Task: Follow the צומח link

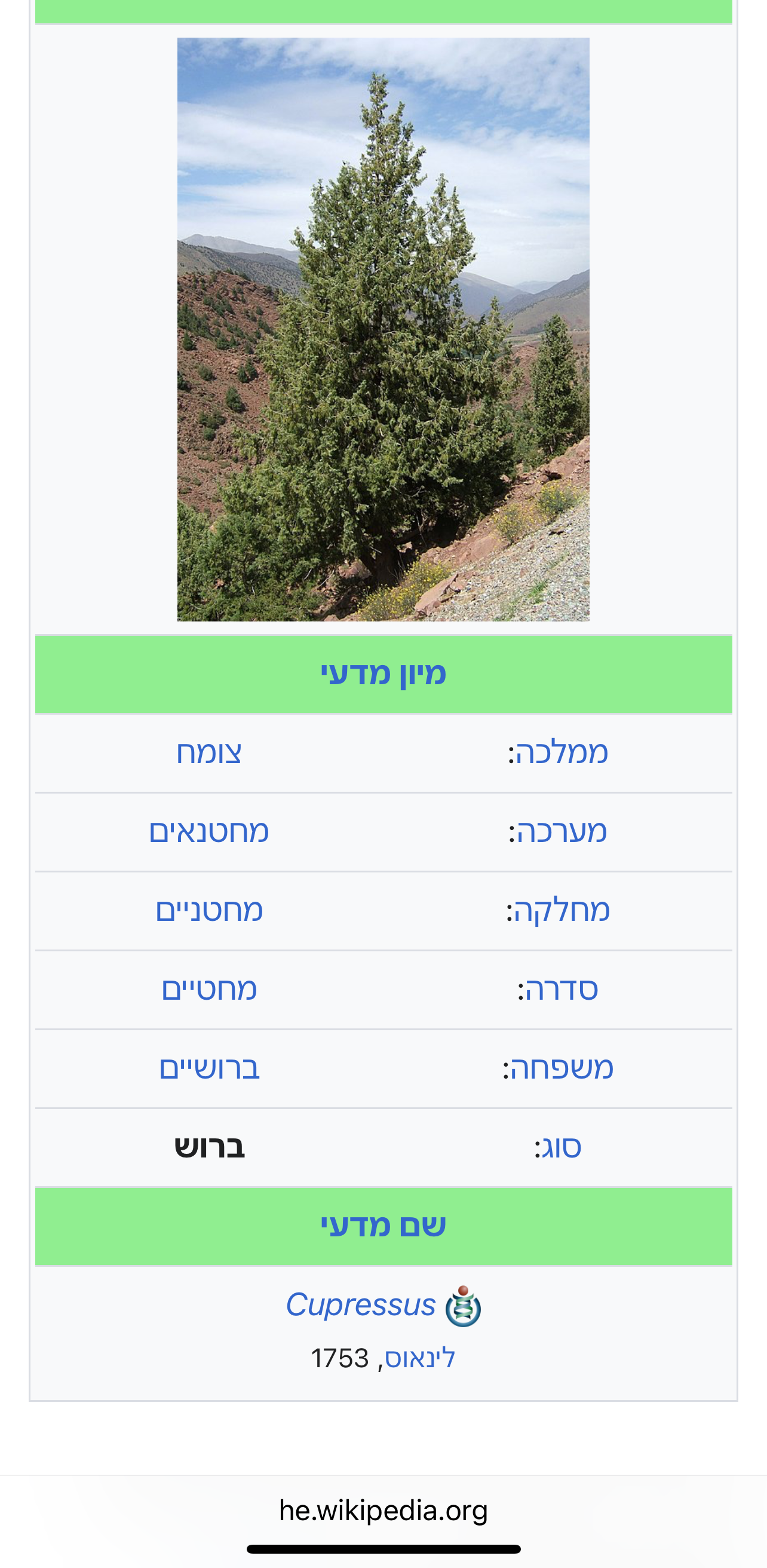Action: pos(208,753)
